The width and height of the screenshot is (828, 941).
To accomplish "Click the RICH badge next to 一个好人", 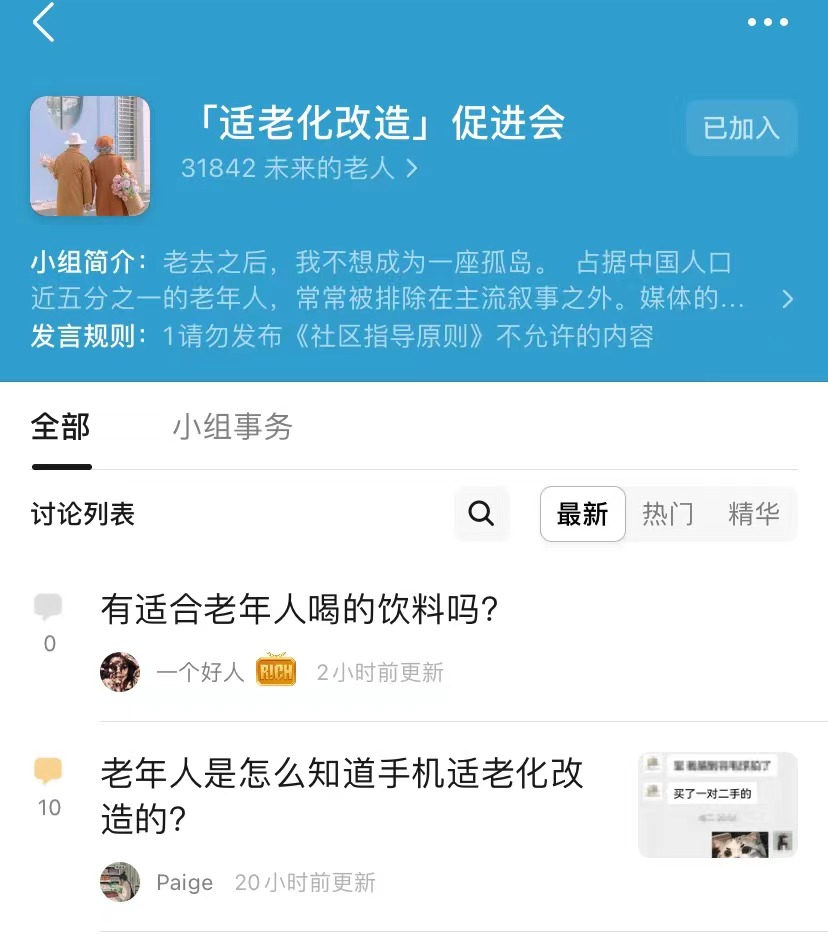I will point(275,671).
